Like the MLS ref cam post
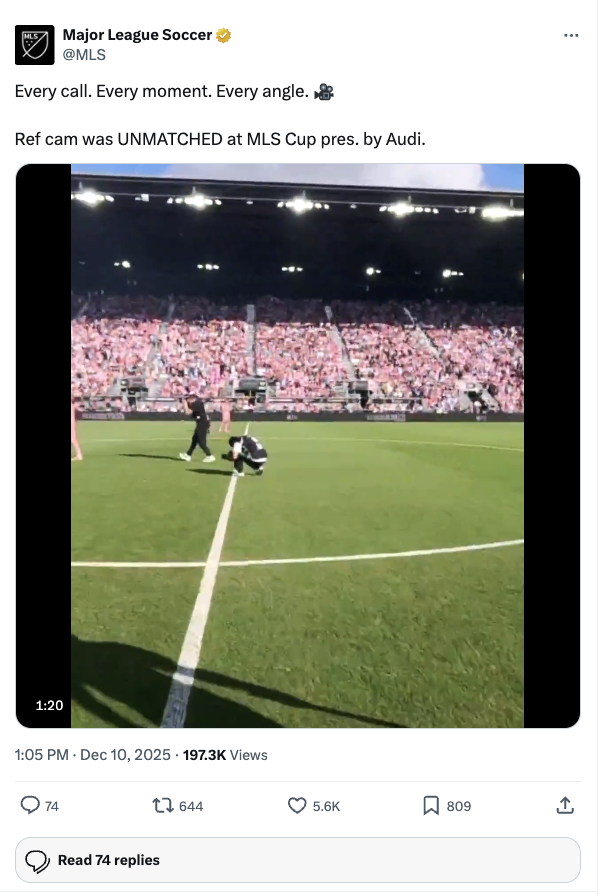The height and width of the screenshot is (896, 605). click(297, 805)
